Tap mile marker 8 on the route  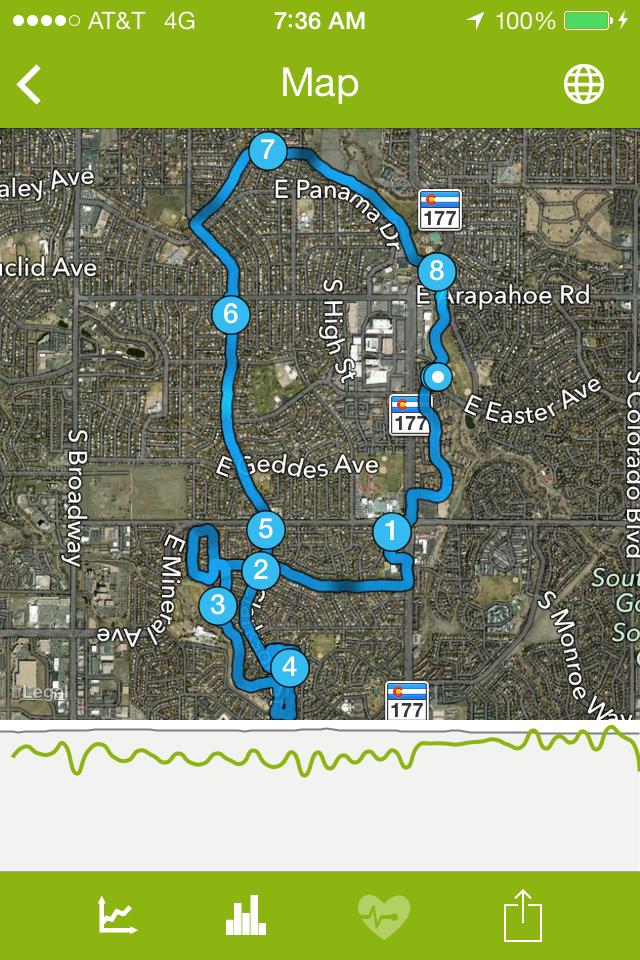pos(437,271)
